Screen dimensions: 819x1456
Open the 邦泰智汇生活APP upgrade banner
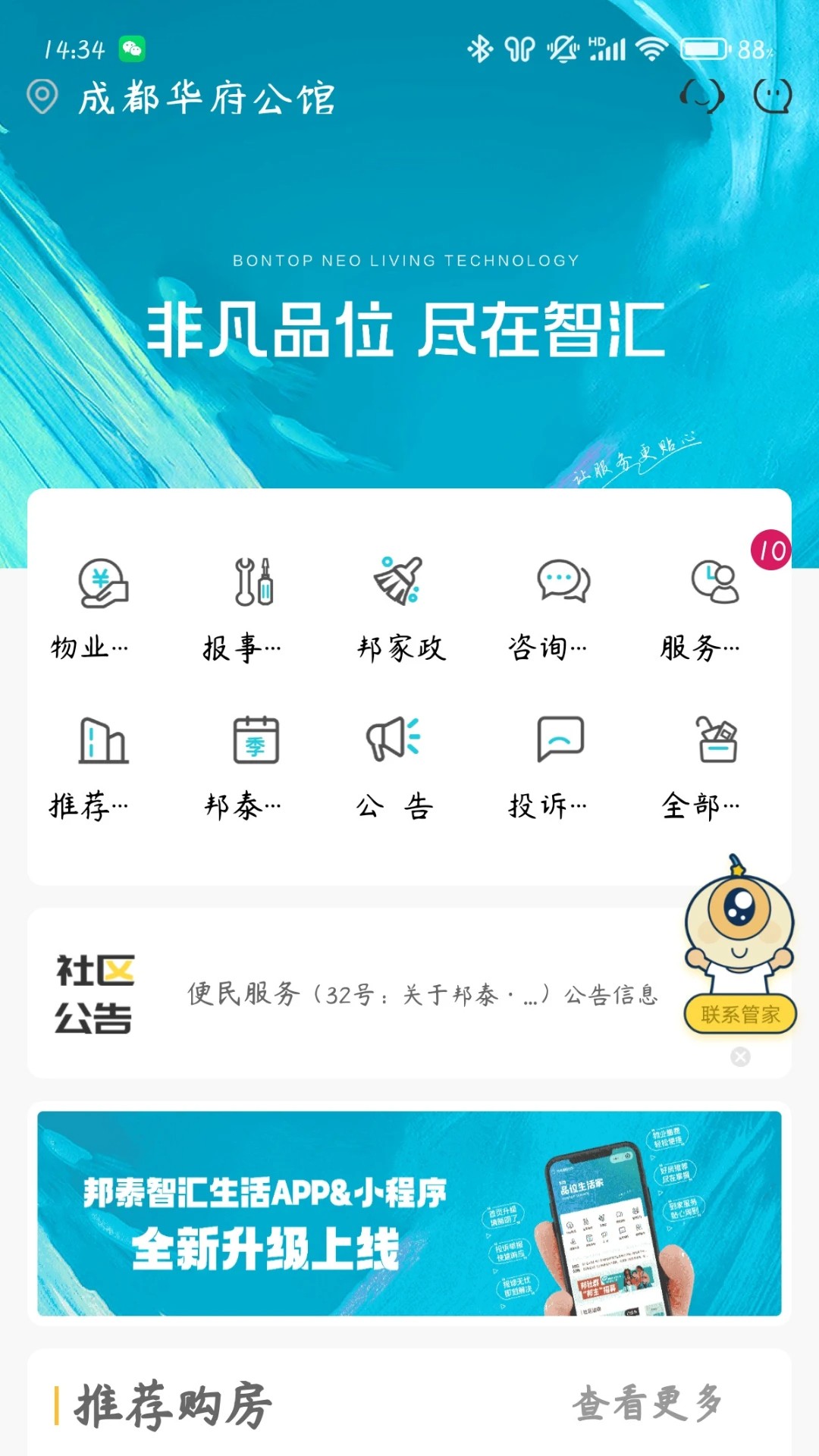[409, 1213]
